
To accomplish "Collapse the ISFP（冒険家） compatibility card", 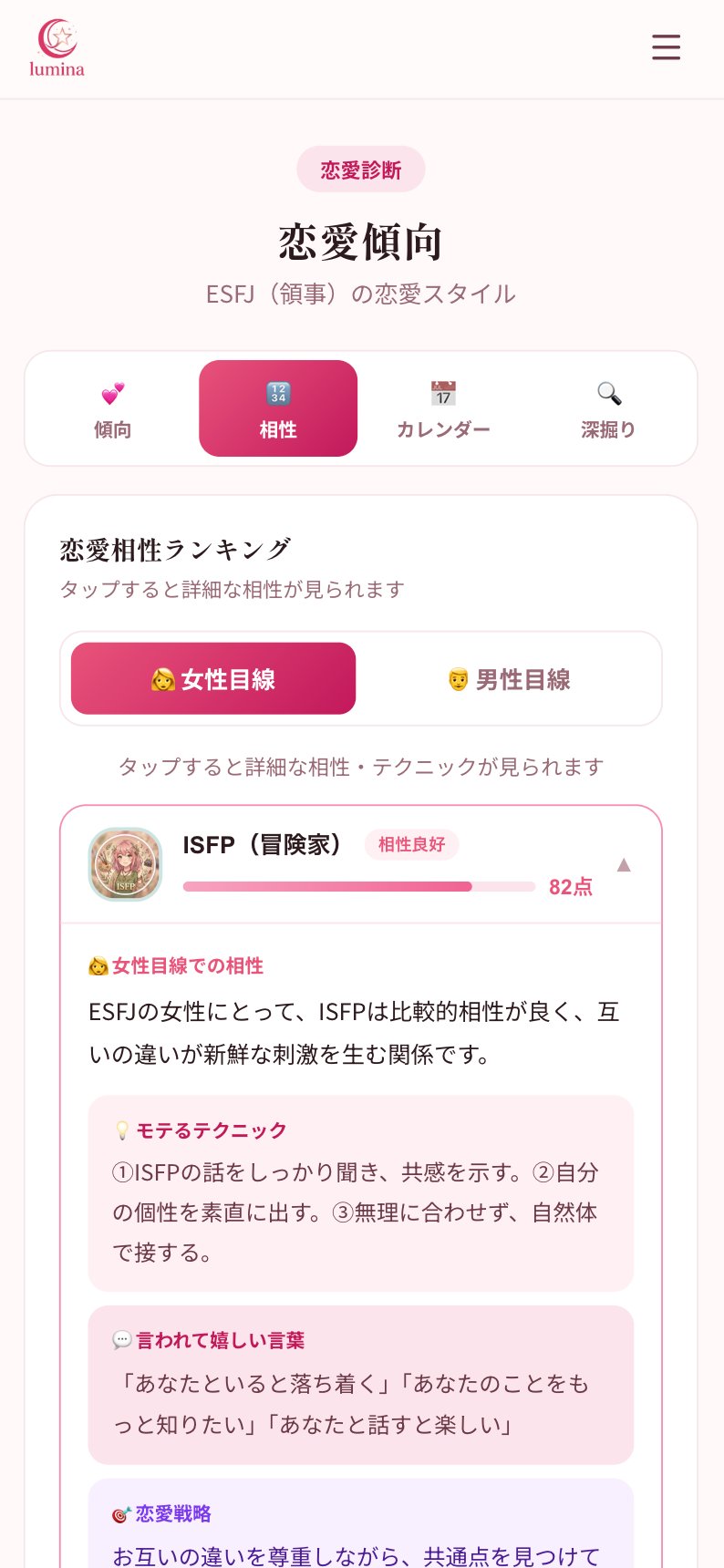I will (x=624, y=865).
